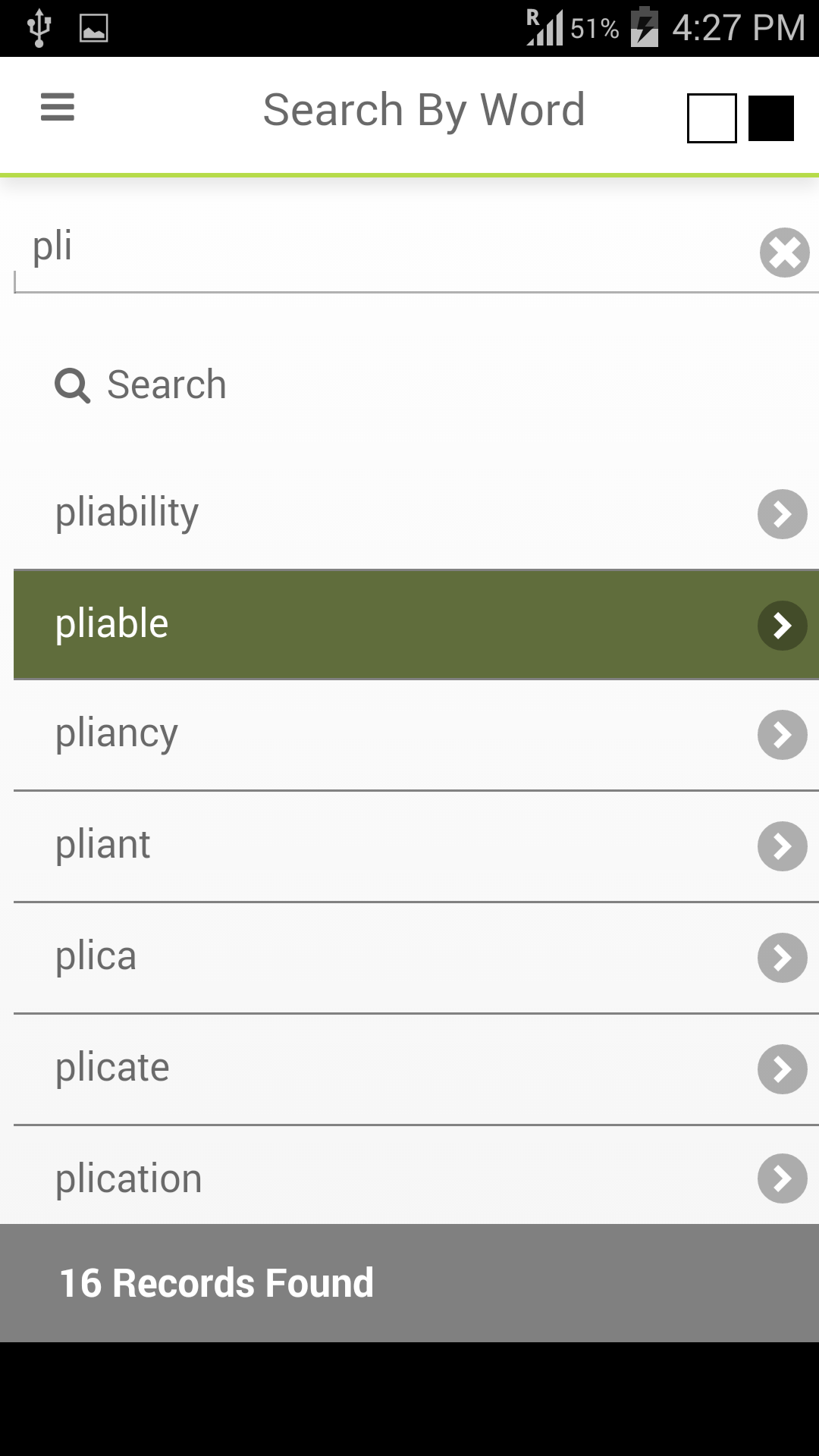Screen dimensions: 819x1456
Task: Tap the 16 Records Found bar
Action: [409, 1282]
